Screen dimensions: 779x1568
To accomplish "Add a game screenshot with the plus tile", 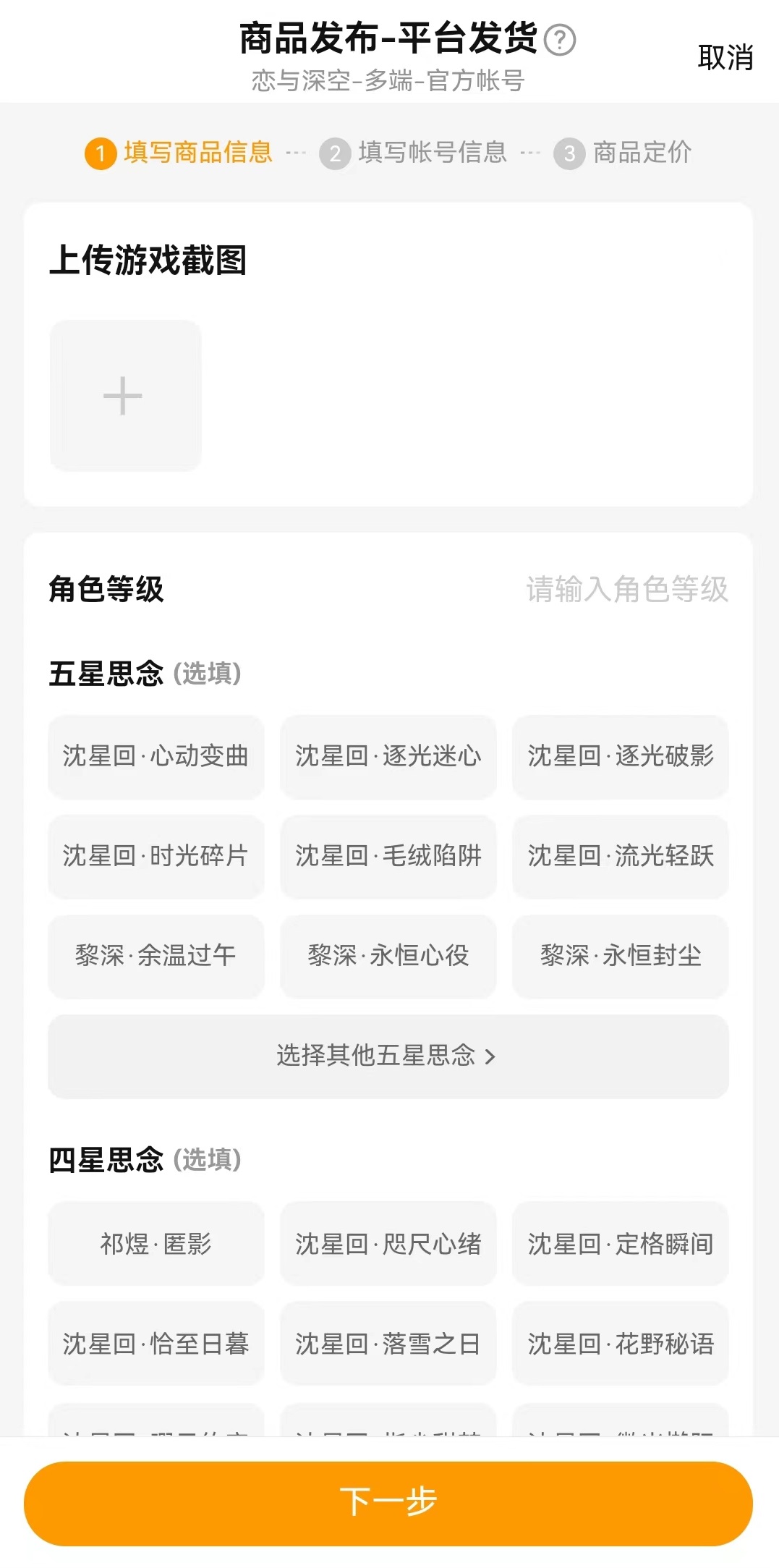I will pos(124,396).
